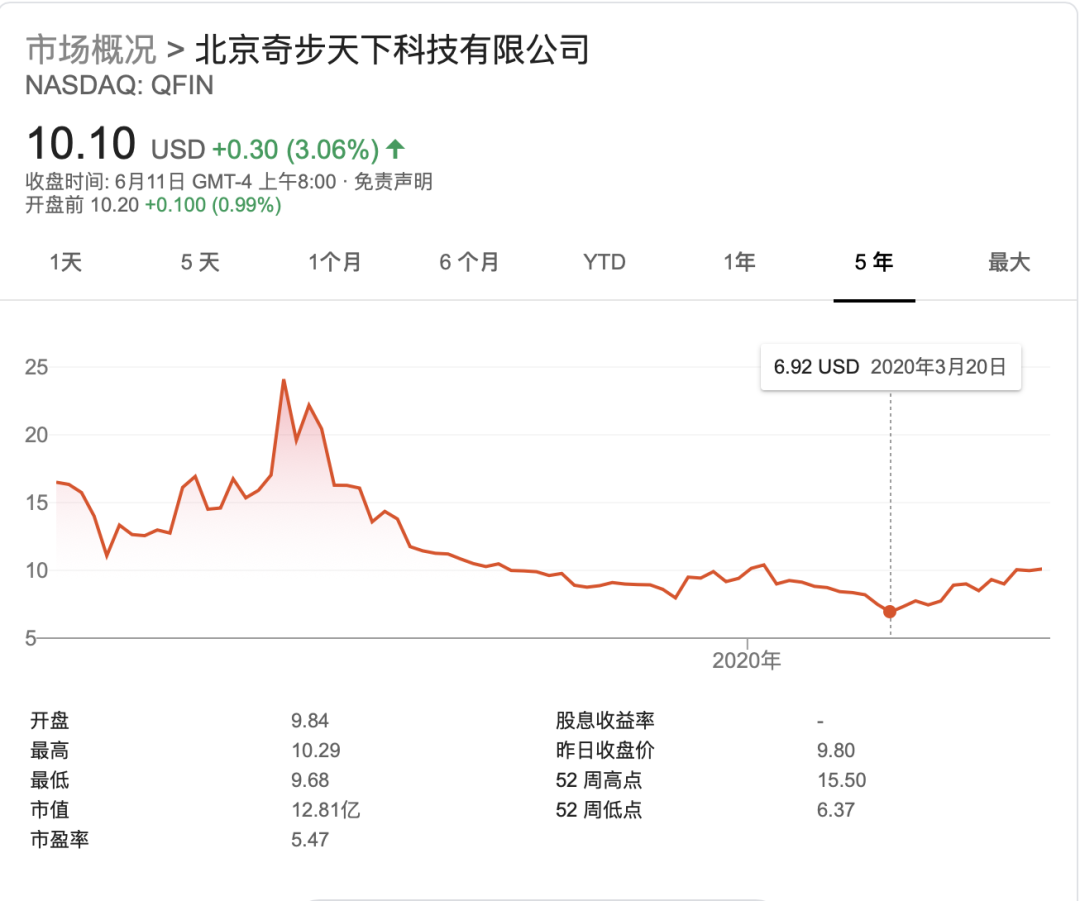
Task: Switch to the 1天 time range
Action: point(66,263)
